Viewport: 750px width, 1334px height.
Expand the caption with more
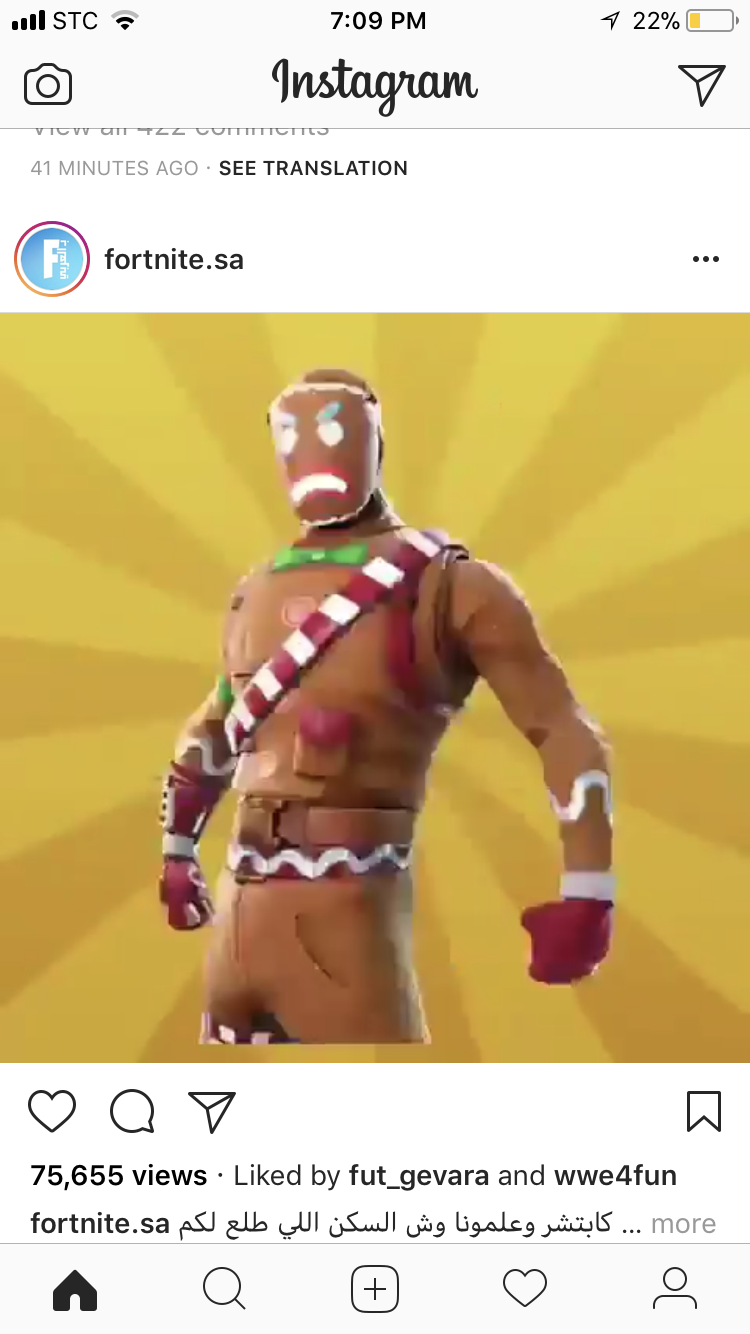coord(683,1224)
